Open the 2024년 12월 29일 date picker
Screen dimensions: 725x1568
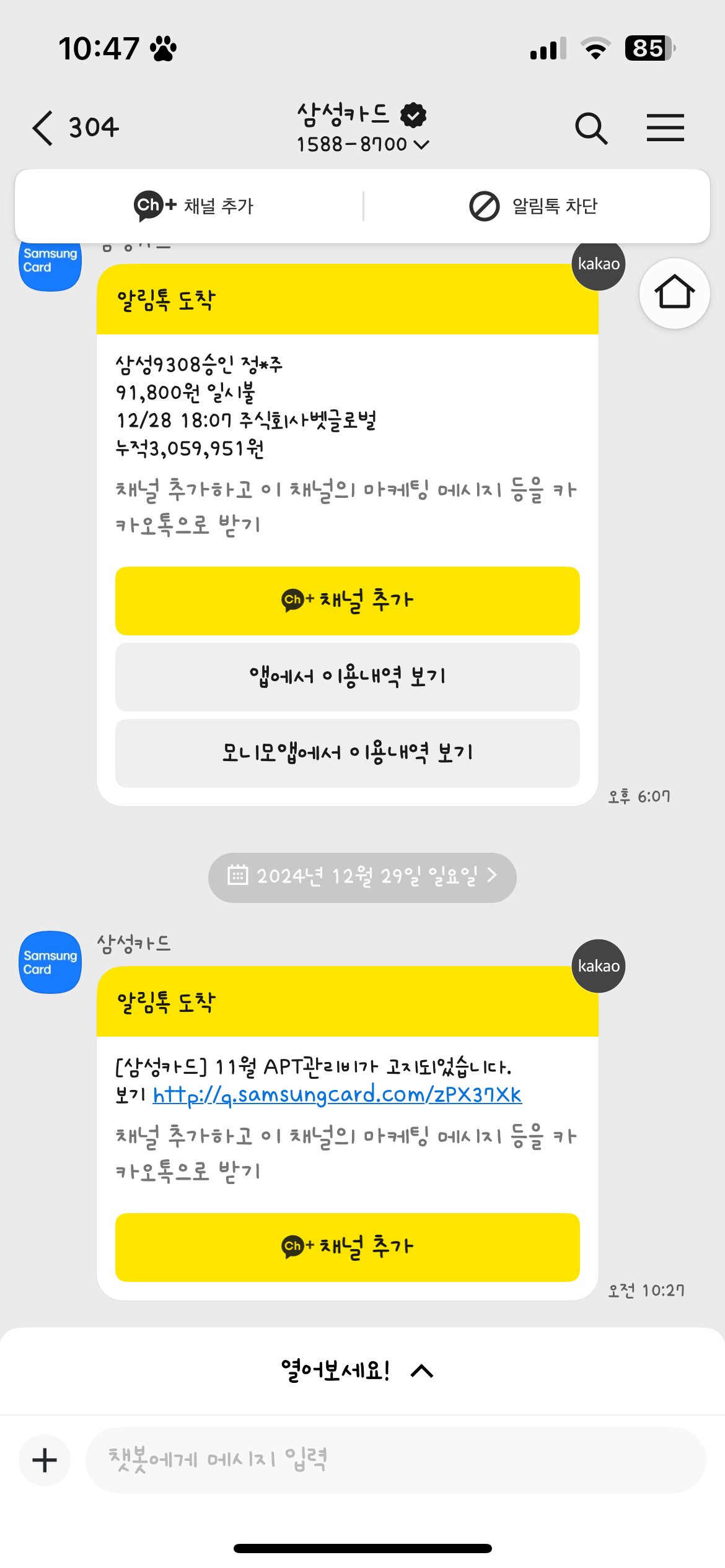tap(362, 876)
